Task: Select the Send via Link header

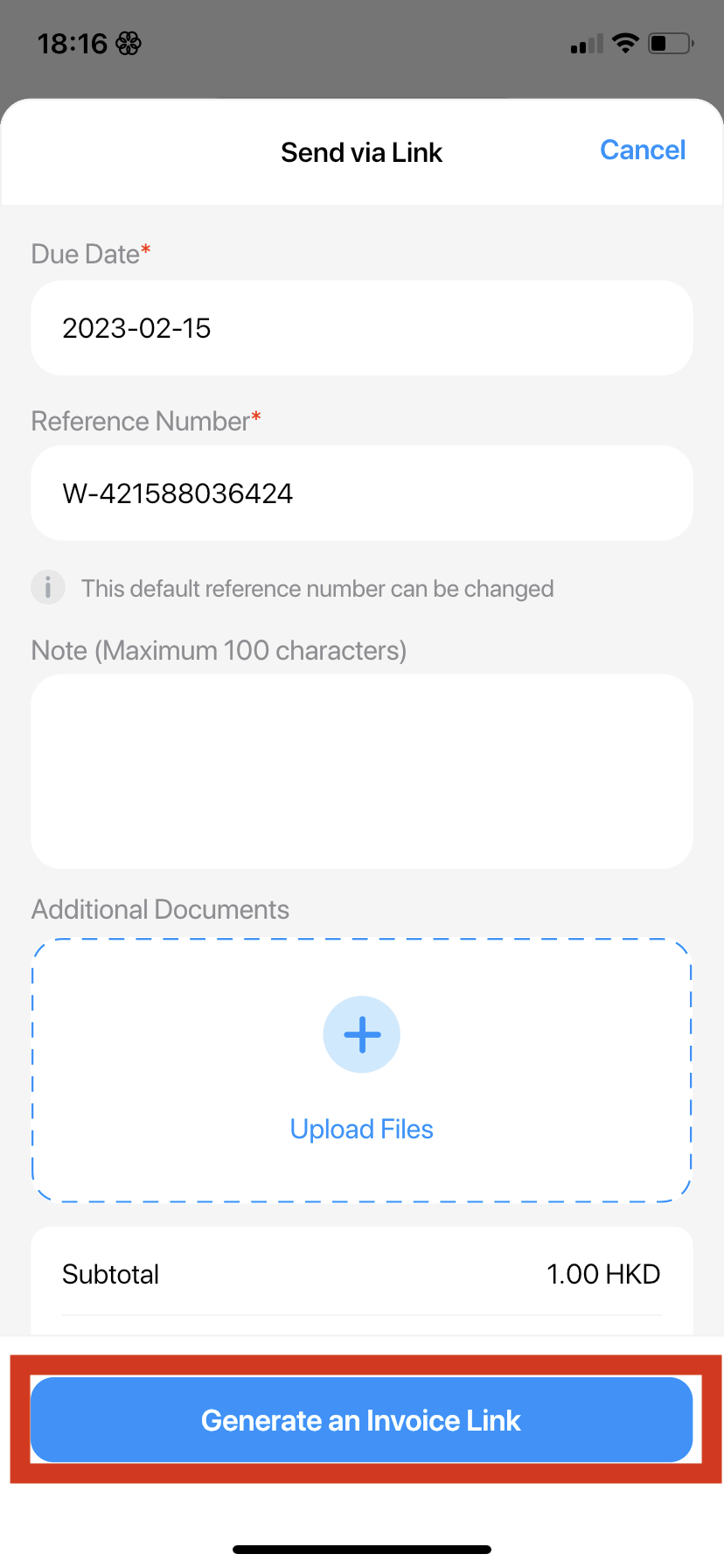Action: (x=361, y=151)
